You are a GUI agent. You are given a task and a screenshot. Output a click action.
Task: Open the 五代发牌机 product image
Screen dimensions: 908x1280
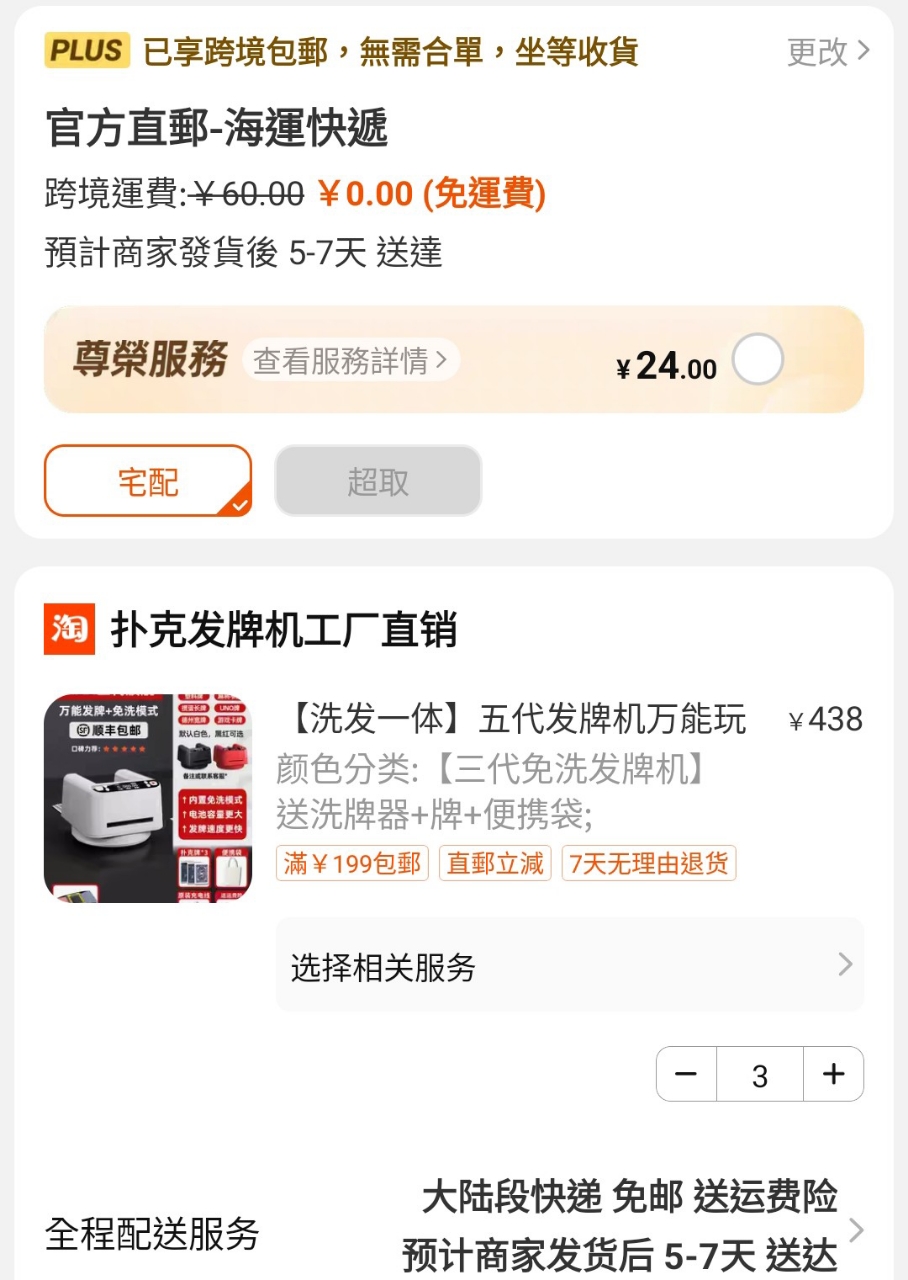[x=148, y=798]
